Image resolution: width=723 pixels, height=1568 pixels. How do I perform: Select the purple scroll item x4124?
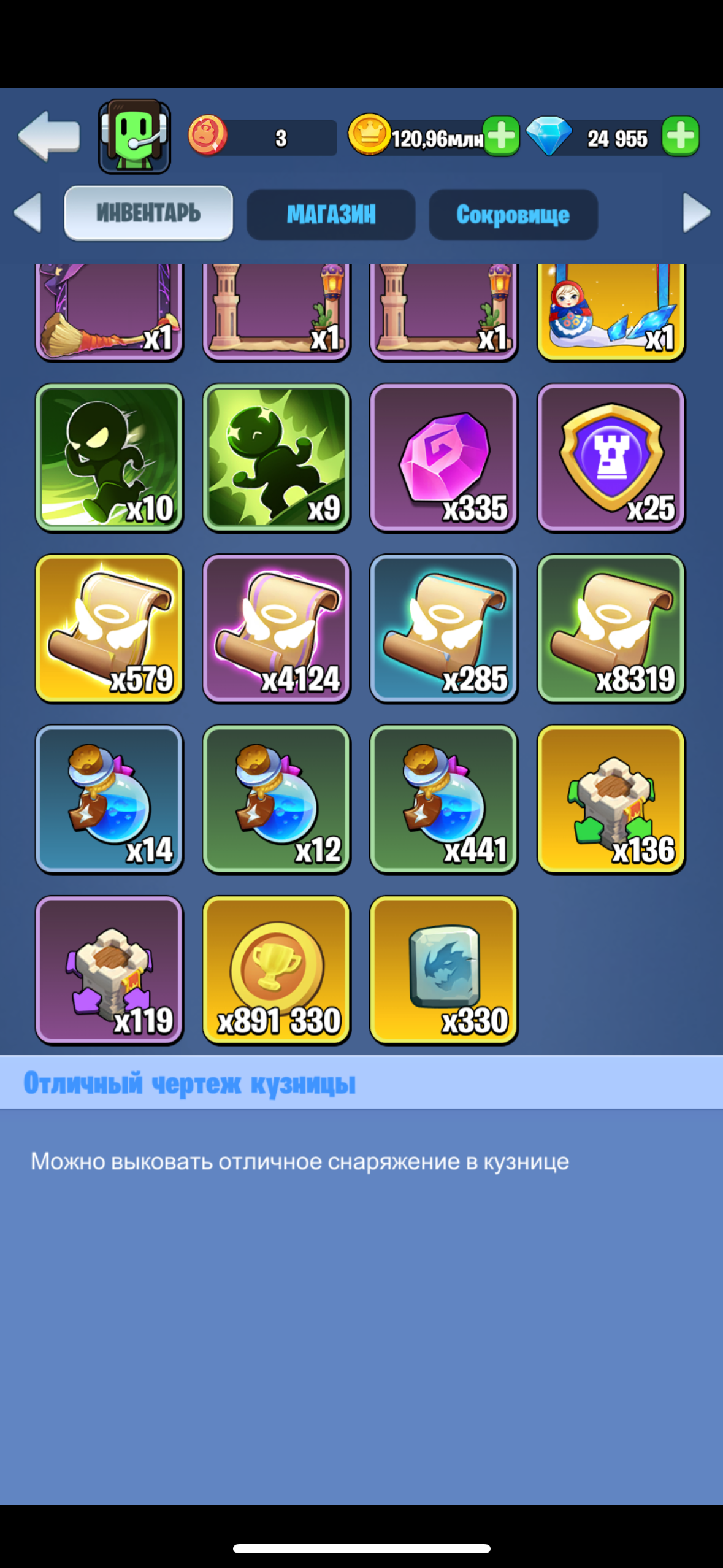coord(277,628)
